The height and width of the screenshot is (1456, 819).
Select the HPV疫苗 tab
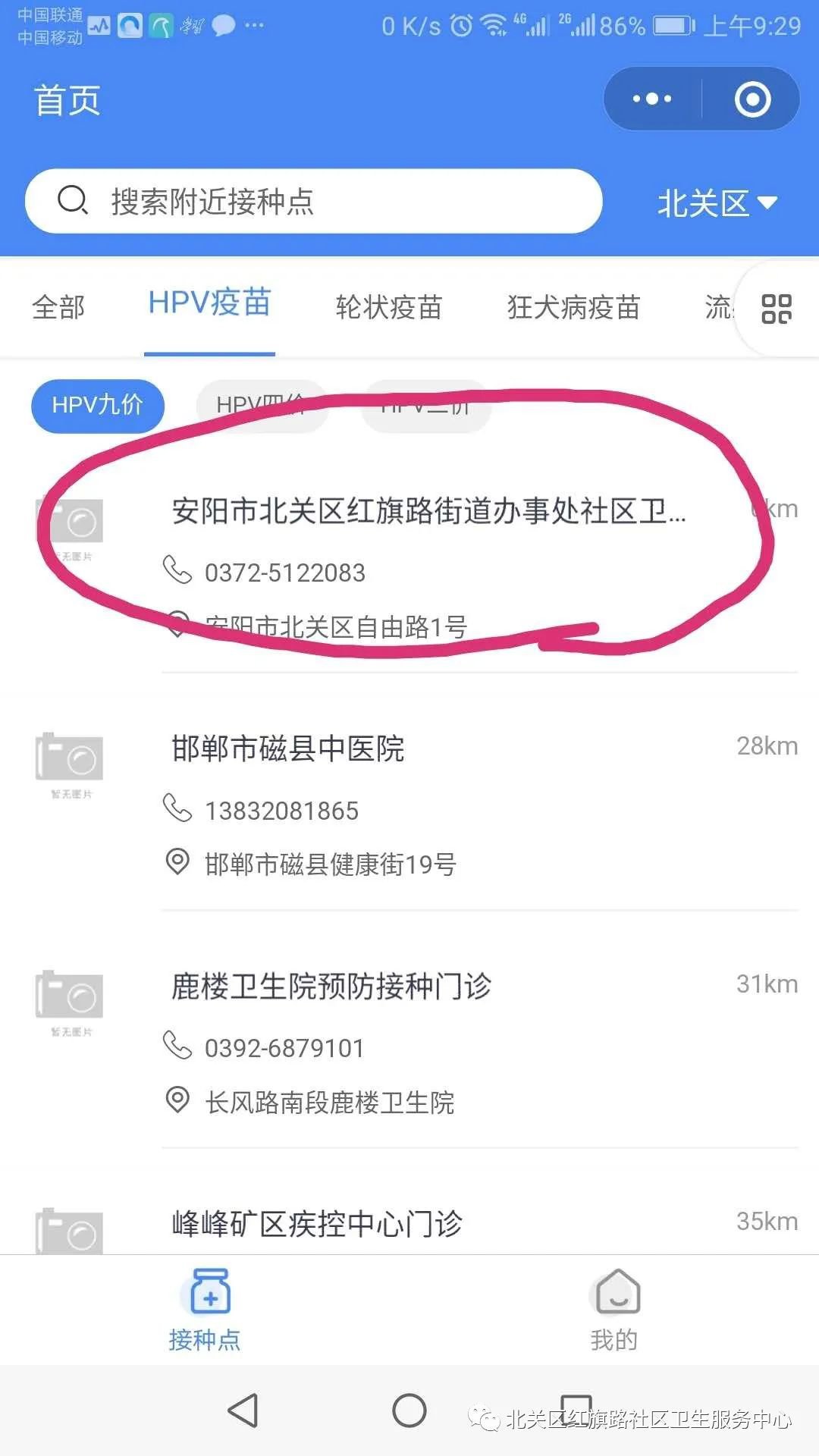coord(209,304)
